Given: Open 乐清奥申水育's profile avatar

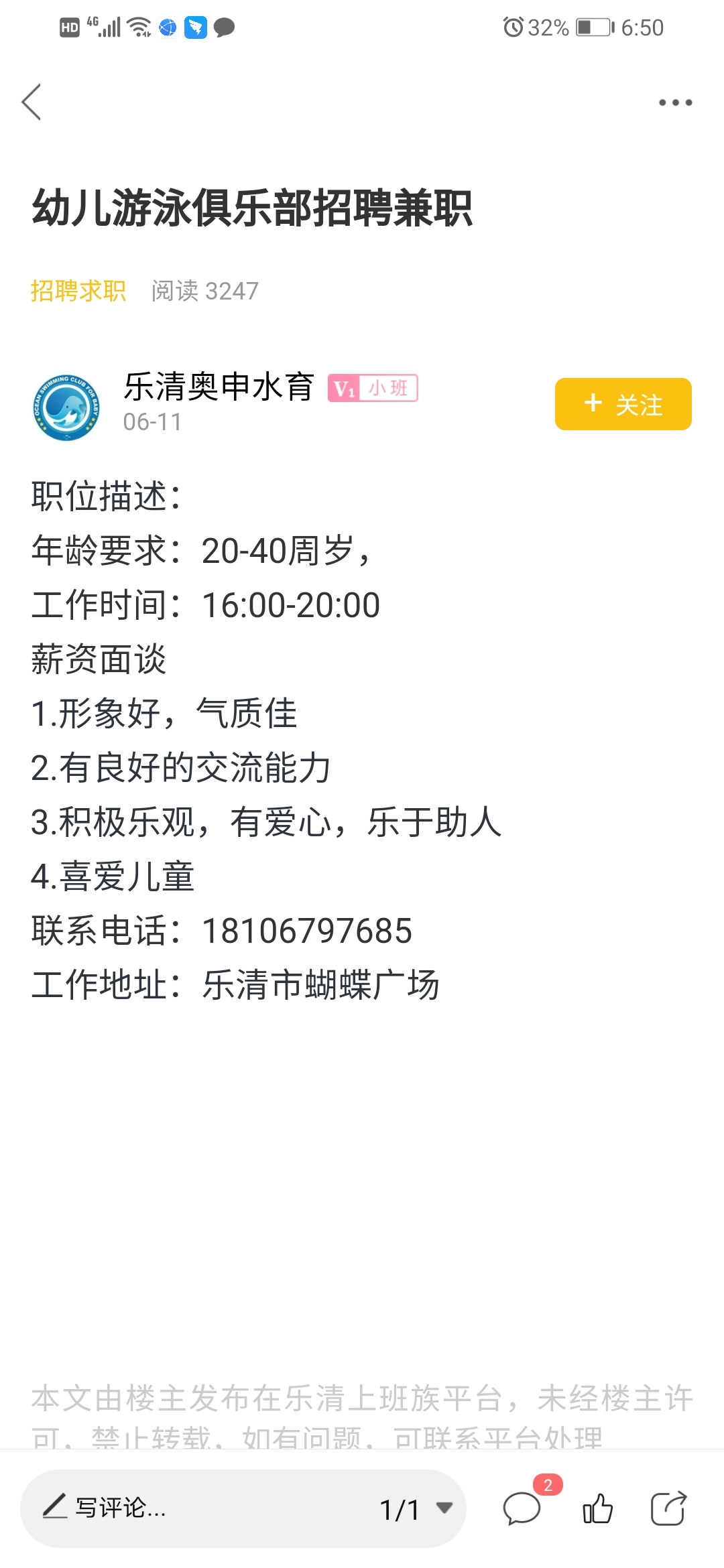Looking at the screenshot, I should pos(66,407).
